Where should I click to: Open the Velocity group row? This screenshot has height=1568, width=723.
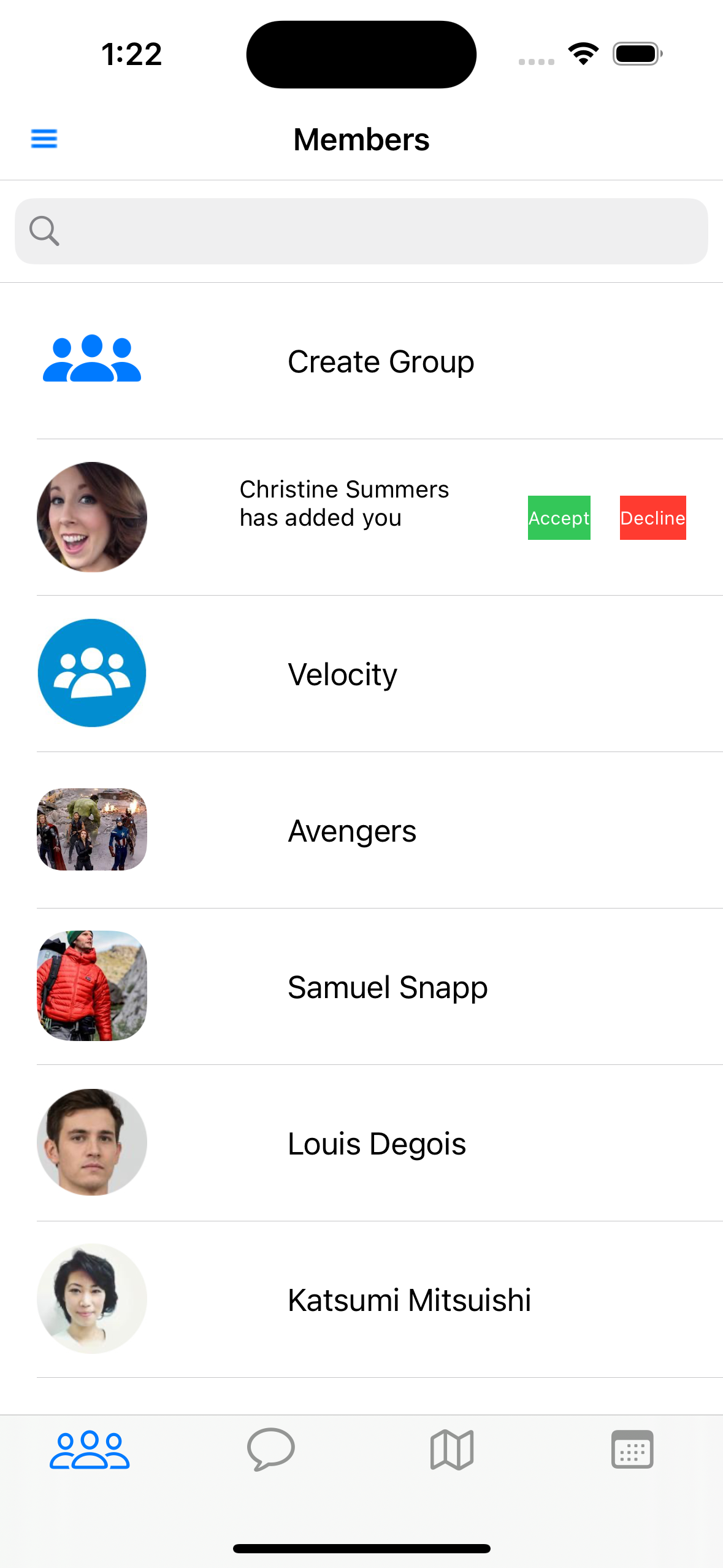click(342, 672)
